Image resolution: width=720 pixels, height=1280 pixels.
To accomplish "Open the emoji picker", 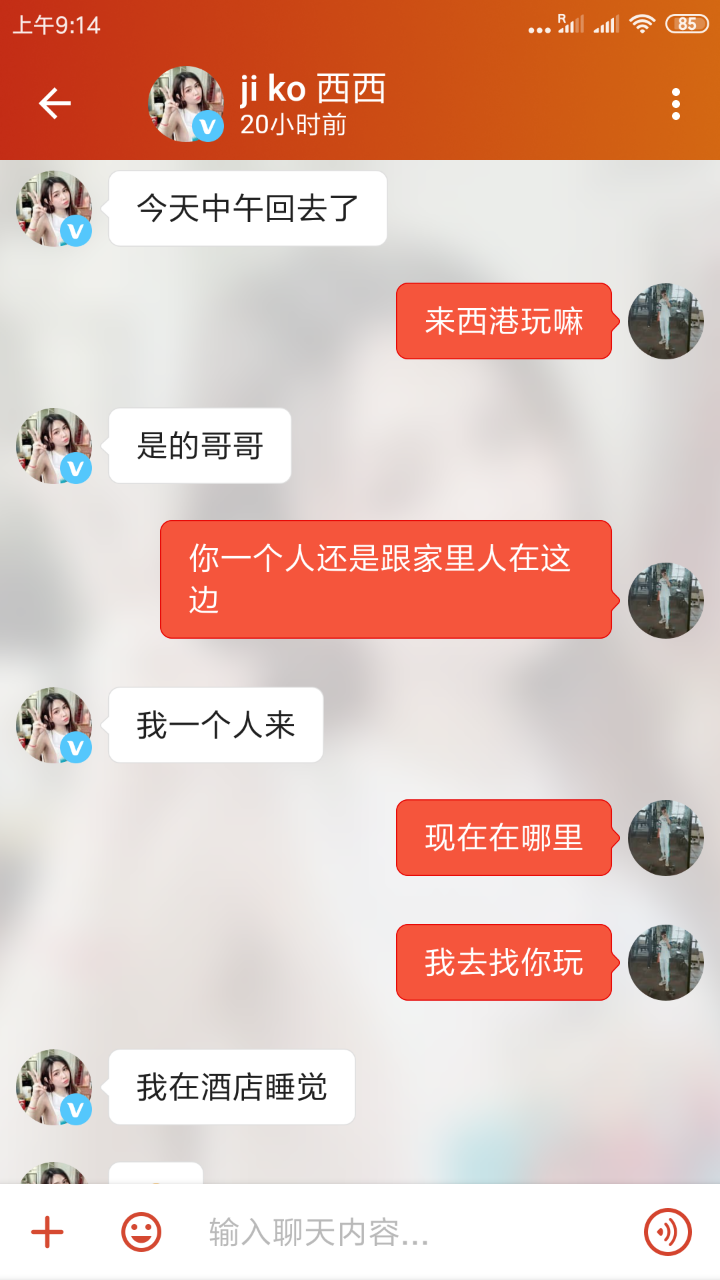I will (x=141, y=1232).
